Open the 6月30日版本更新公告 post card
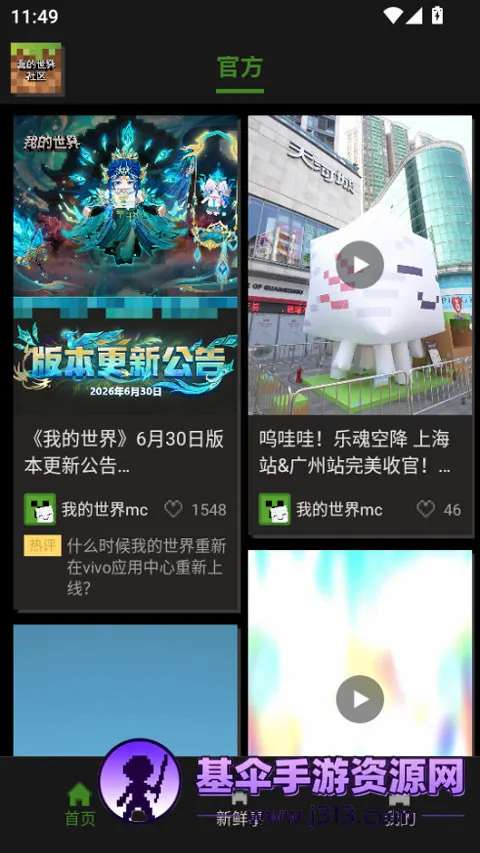480x853 pixels. click(126, 363)
